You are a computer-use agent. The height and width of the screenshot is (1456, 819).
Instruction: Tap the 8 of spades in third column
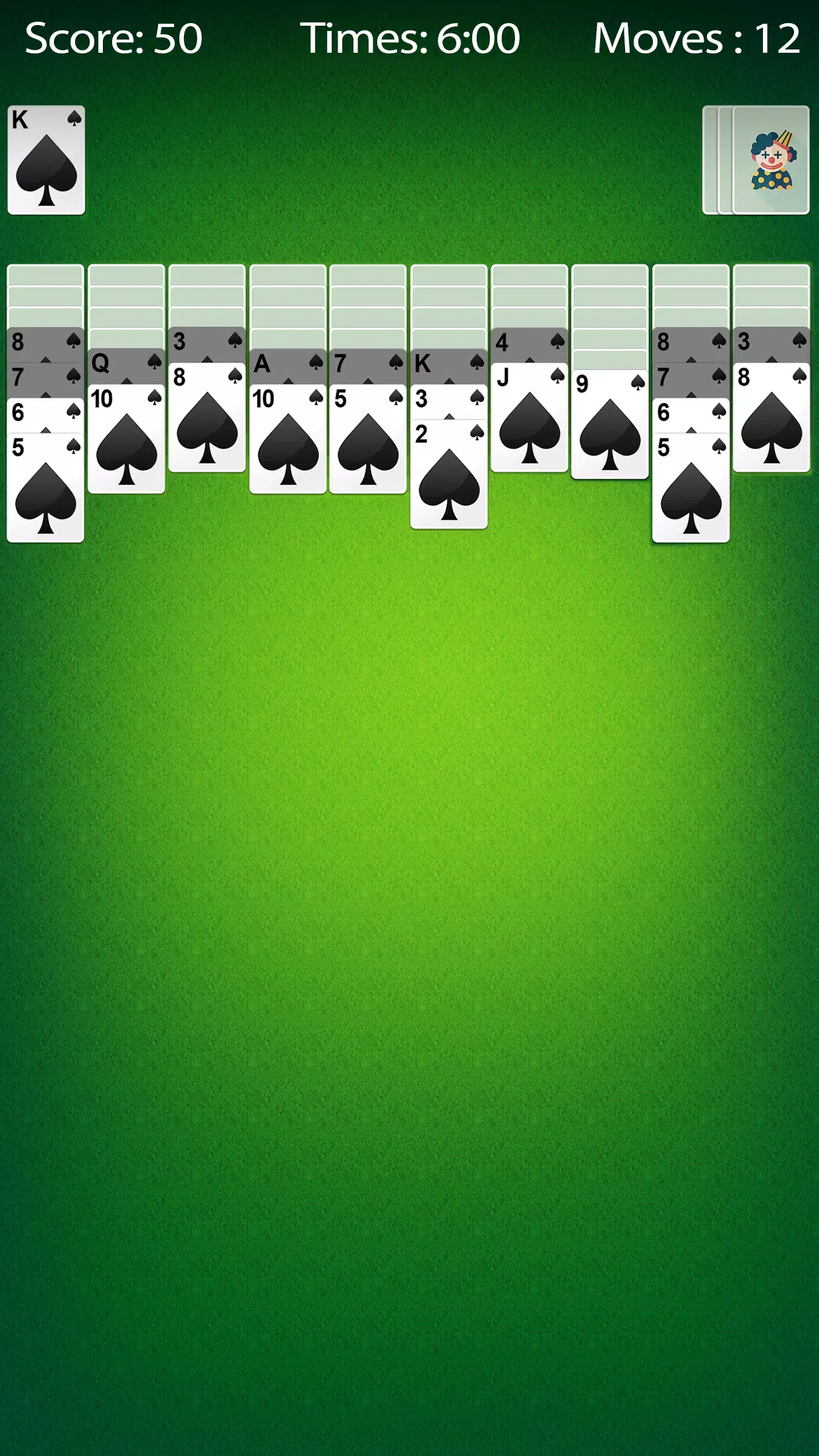[x=207, y=417]
